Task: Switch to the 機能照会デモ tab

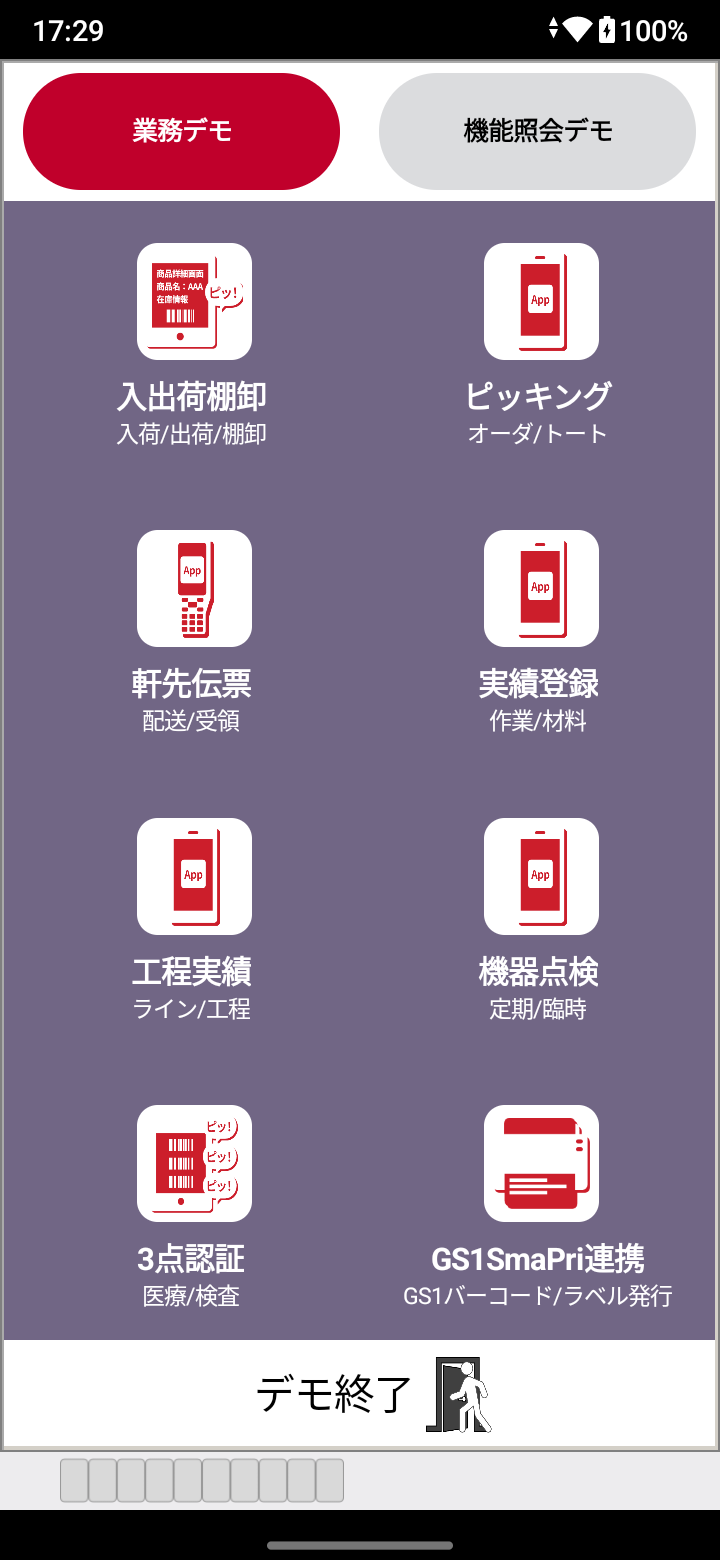Action: [x=537, y=131]
